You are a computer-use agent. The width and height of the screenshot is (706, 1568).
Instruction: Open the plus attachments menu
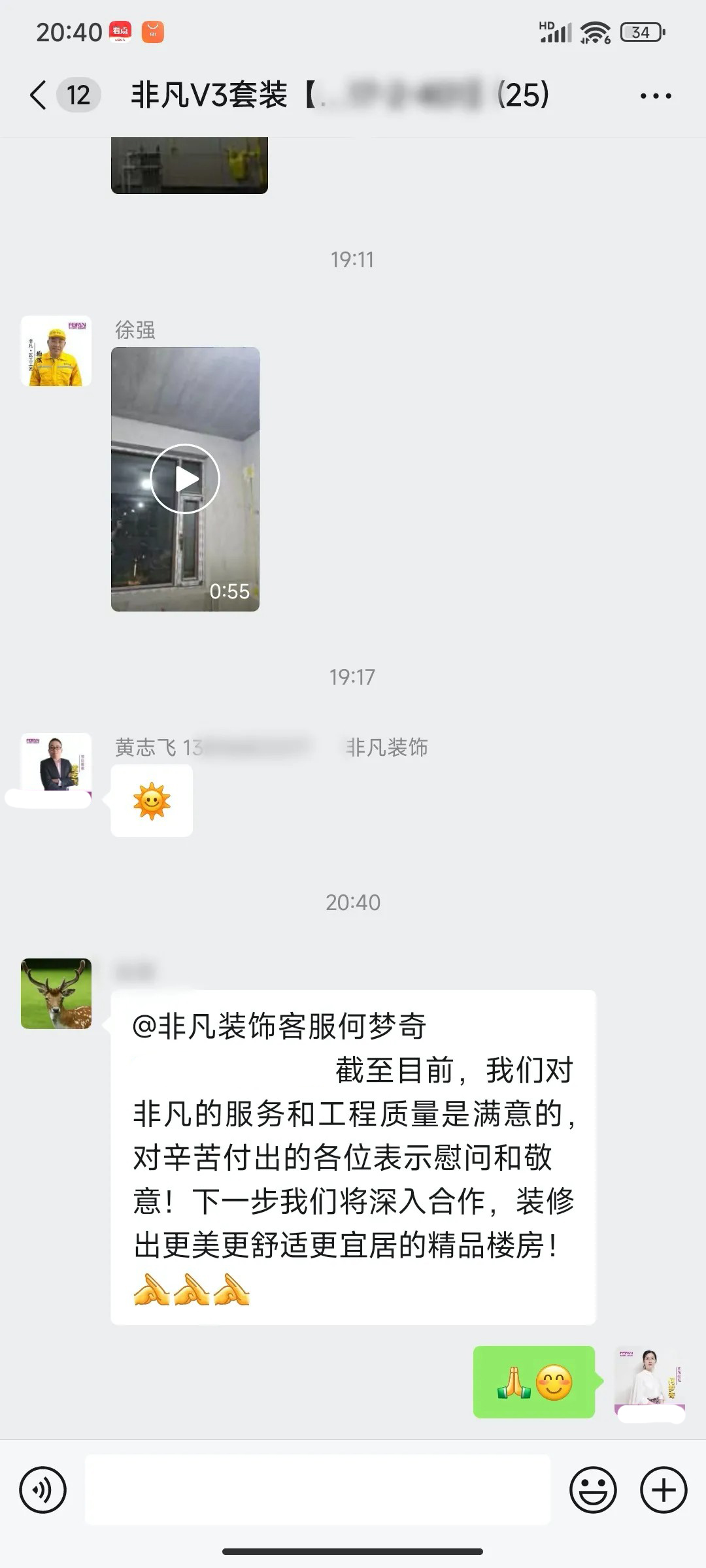tap(663, 1490)
